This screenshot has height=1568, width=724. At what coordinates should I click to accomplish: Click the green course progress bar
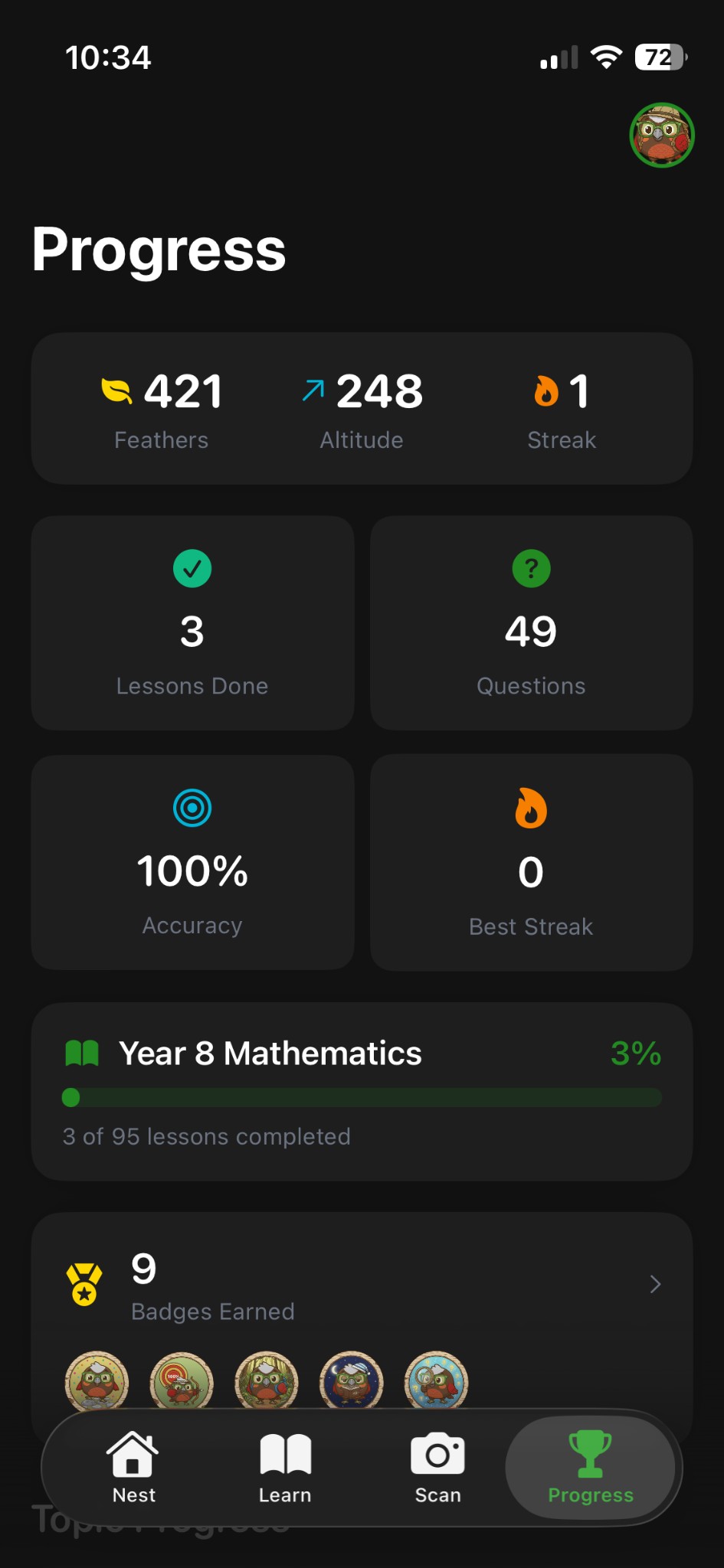(x=362, y=1098)
